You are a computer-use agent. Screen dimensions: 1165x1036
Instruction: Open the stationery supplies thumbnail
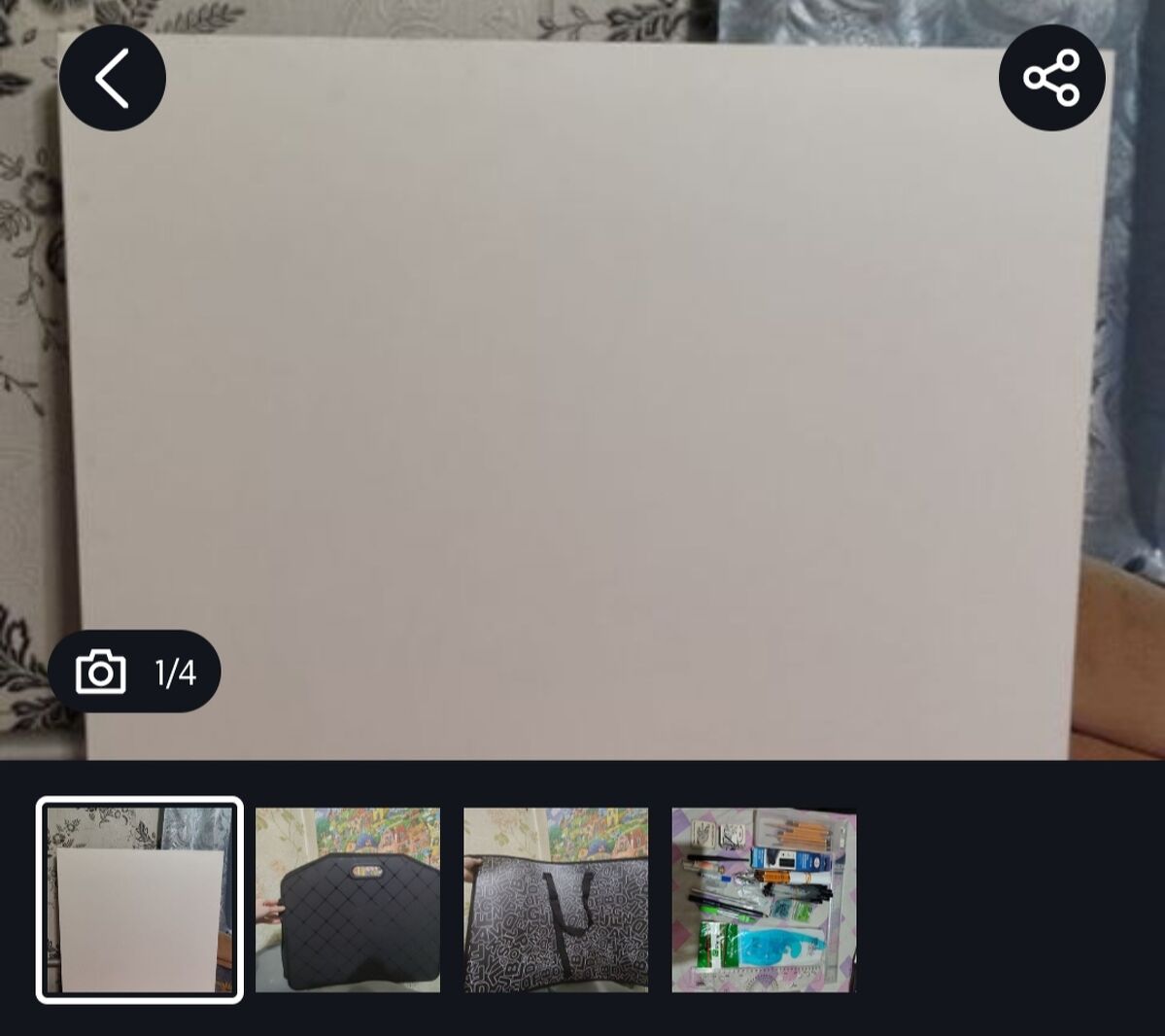pos(764,900)
